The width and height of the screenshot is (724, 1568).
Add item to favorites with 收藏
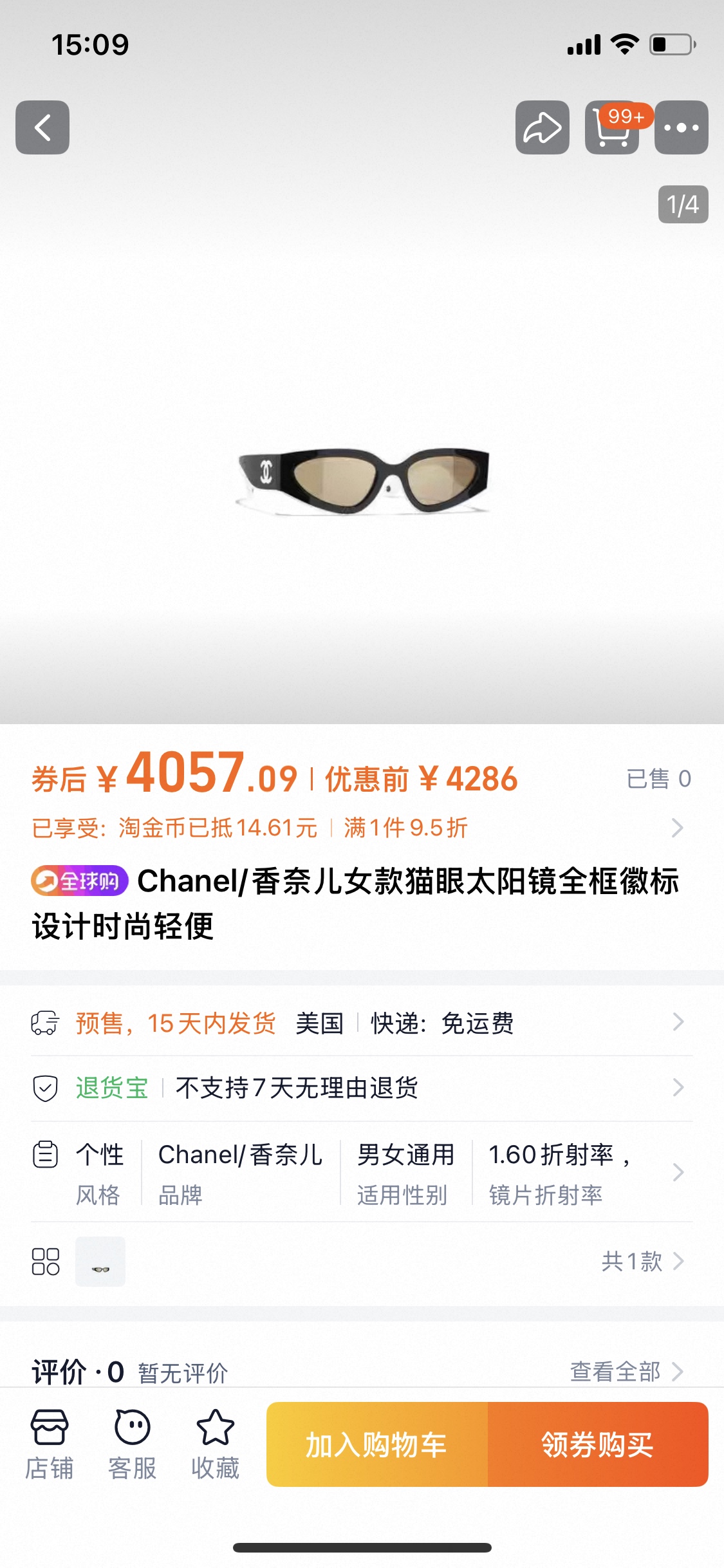click(215, 1444)
